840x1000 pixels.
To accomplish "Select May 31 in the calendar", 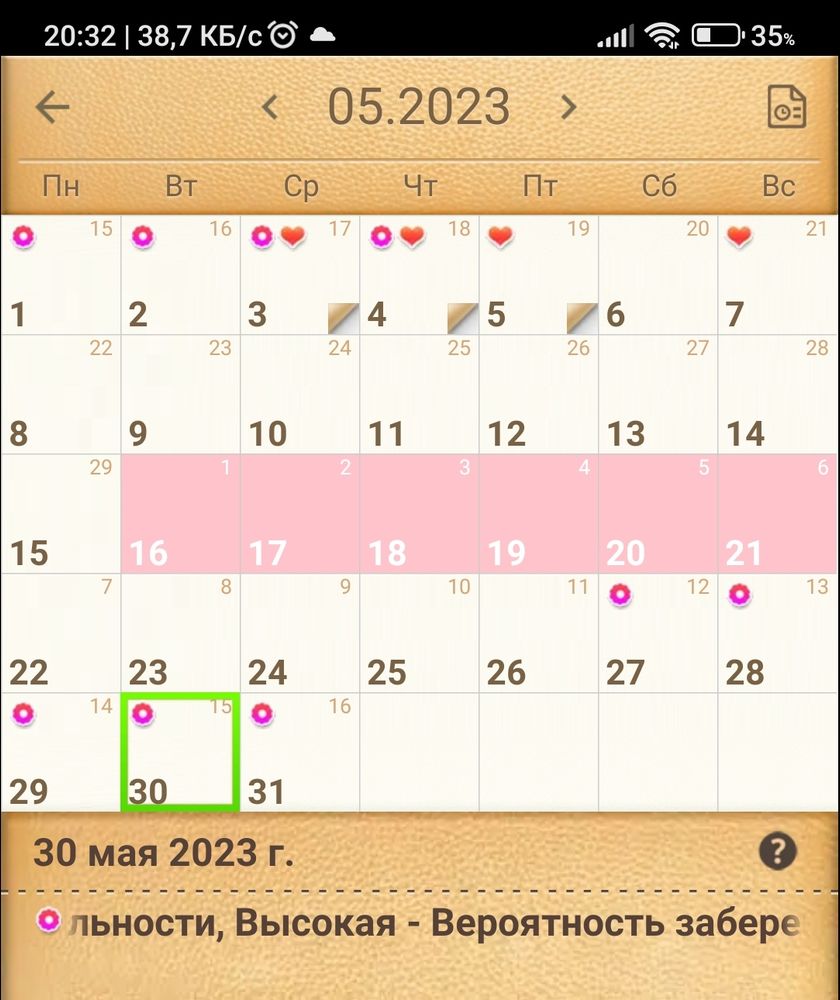I will (299, 752).
